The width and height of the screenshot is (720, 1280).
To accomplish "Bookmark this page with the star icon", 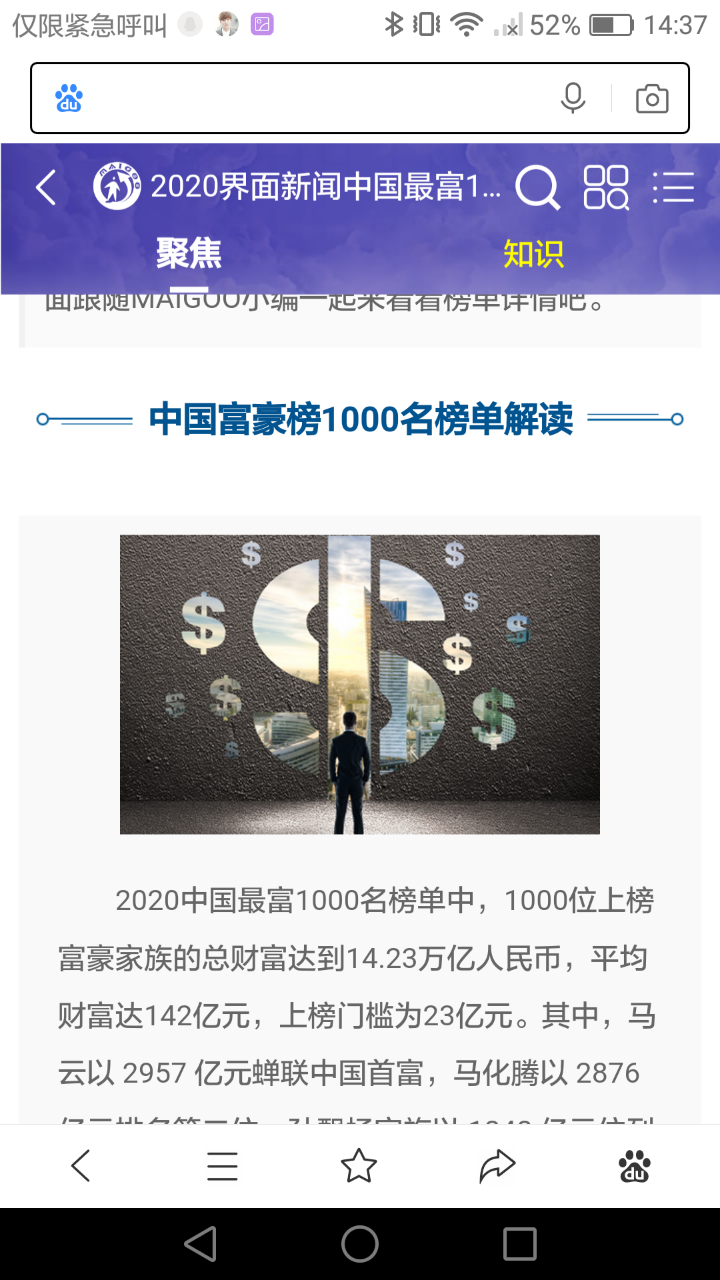I will [x=359, y=1166].
